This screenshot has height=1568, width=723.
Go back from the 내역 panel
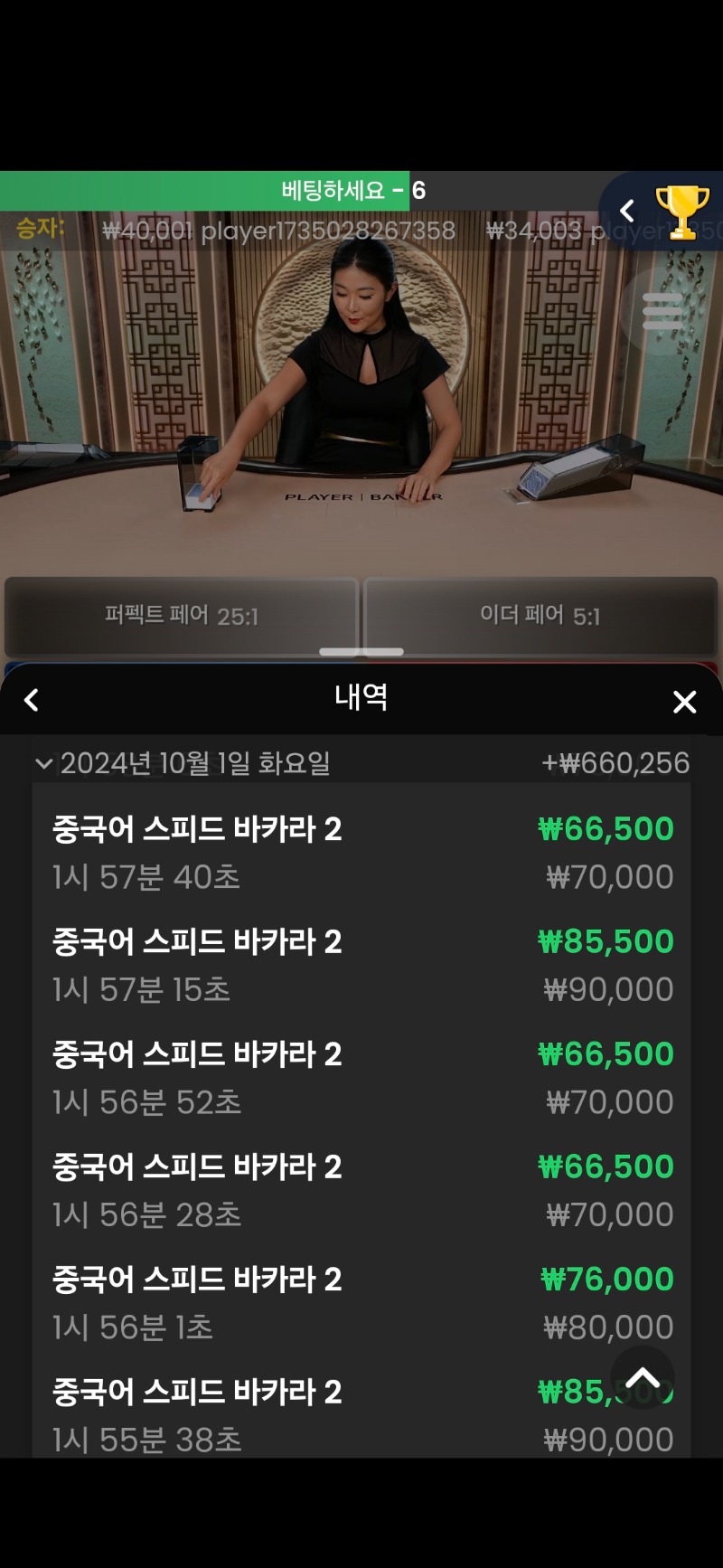[32, 700]
